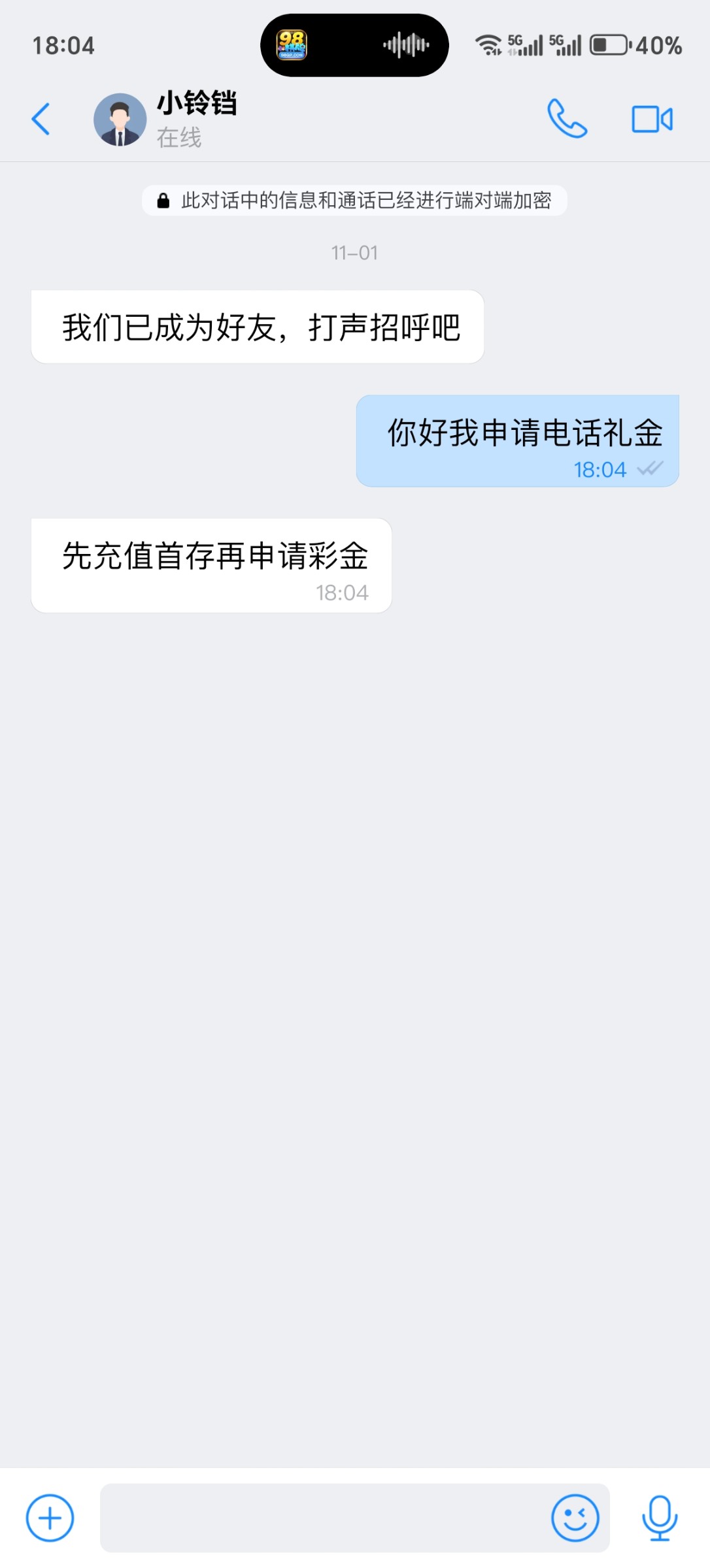This screenshot has height=1568, width=710.
Task: Tap the microphone voice message icon
Action: [x=660, y=1518]
